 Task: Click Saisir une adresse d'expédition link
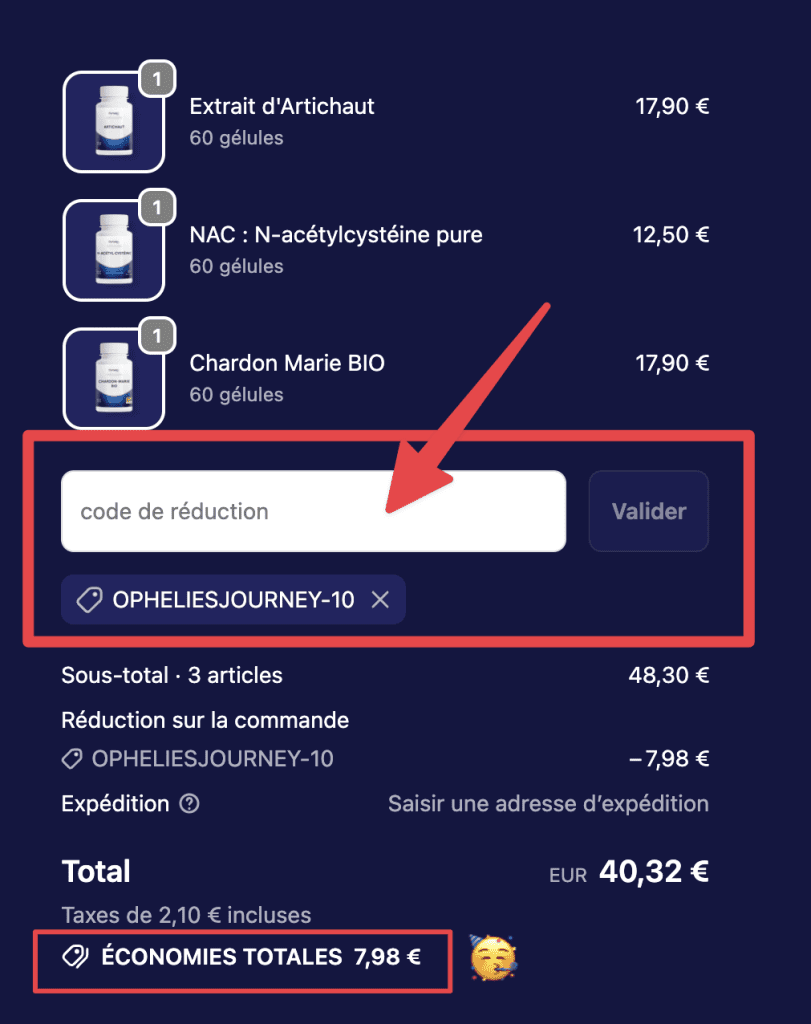tap(548, 804)
